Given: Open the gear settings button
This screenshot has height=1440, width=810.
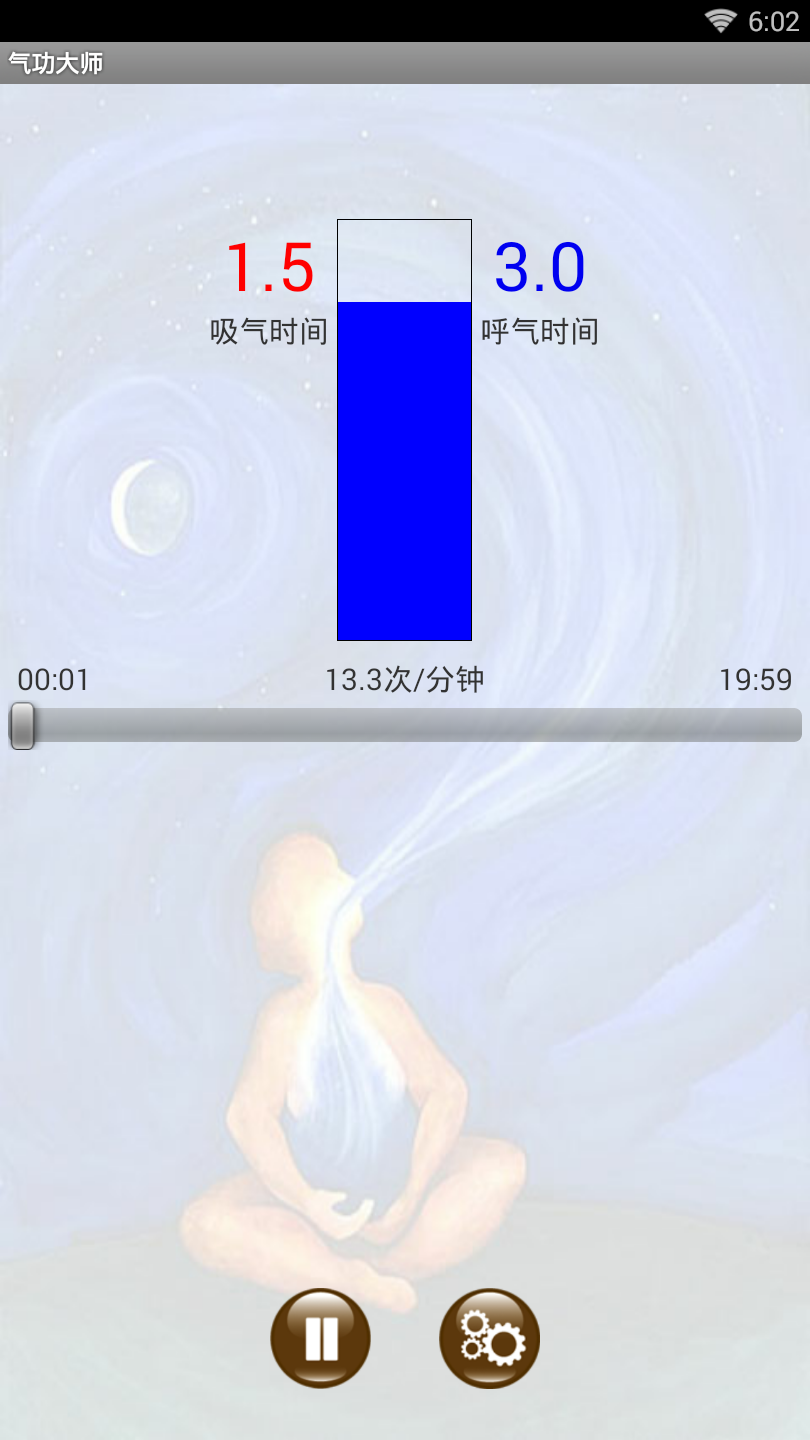Looking at the screenshot, I should 490,1338.
